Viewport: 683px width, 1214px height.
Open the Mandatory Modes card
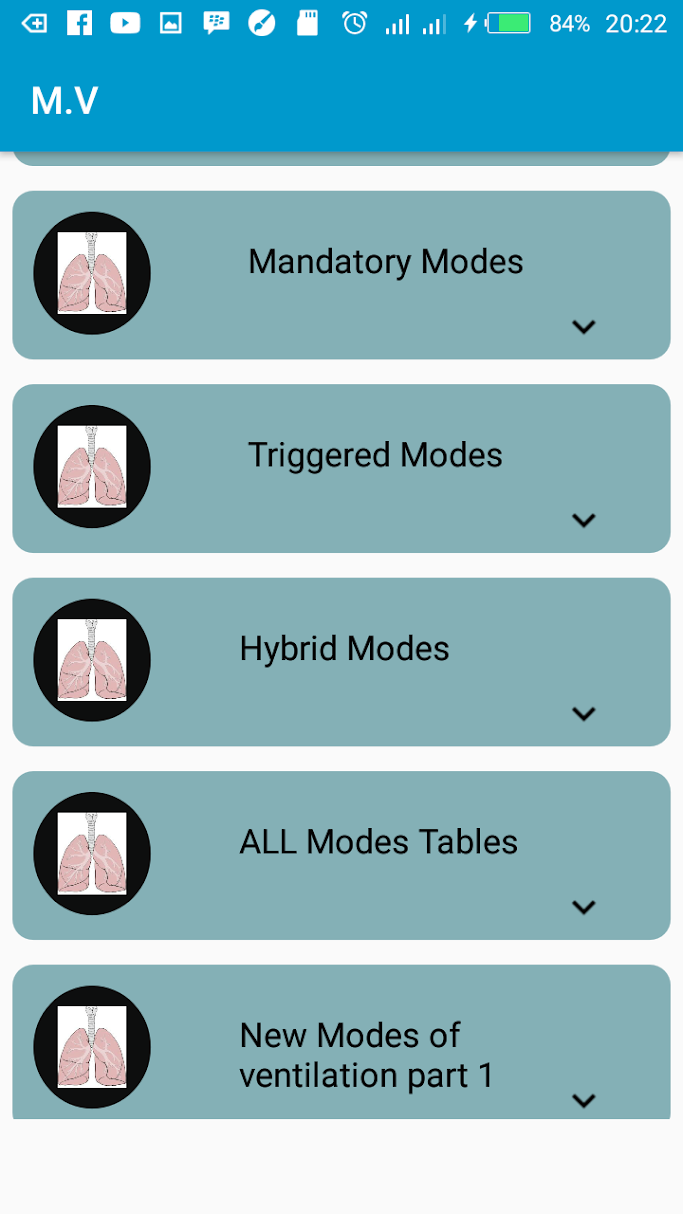[x=341, y=275]
